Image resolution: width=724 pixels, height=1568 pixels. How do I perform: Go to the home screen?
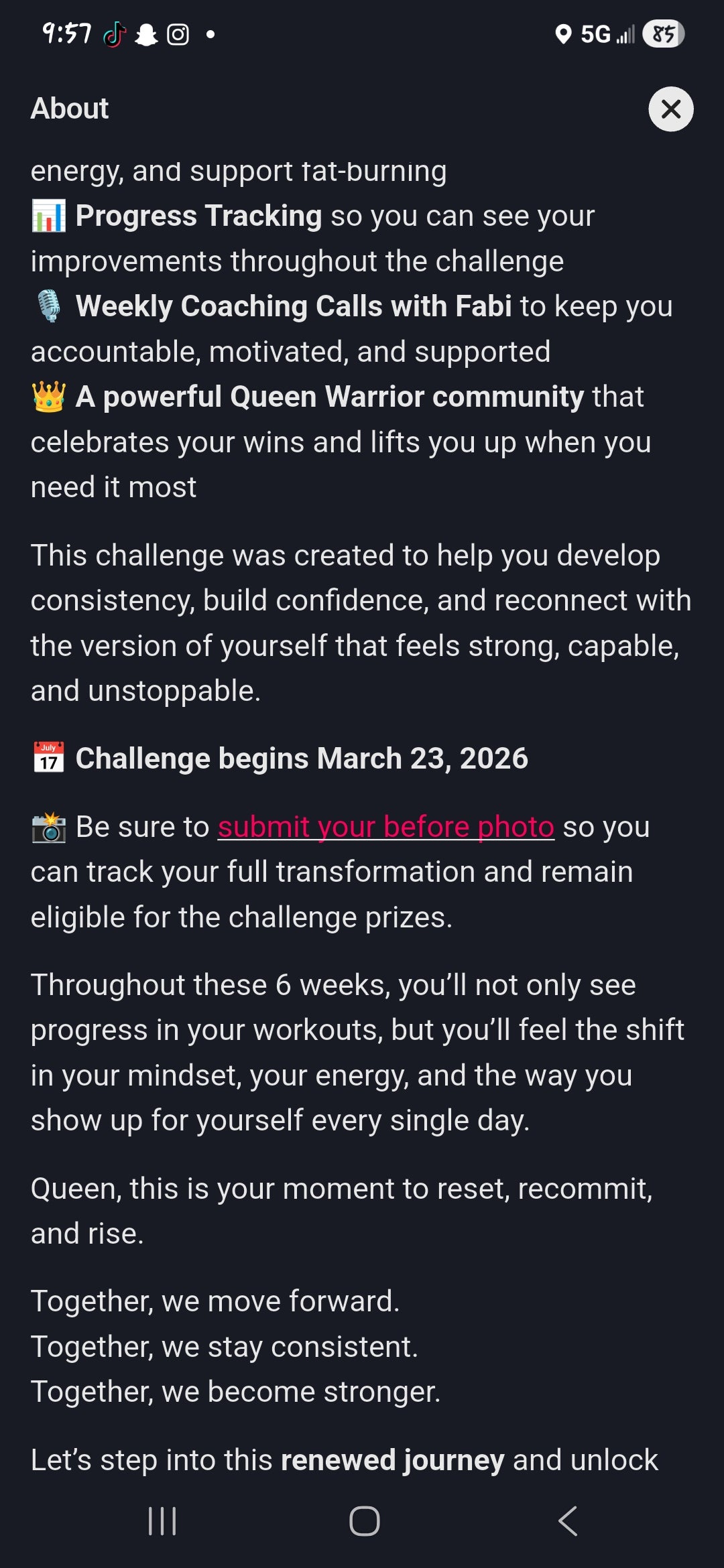click(x=364, y=1520)
